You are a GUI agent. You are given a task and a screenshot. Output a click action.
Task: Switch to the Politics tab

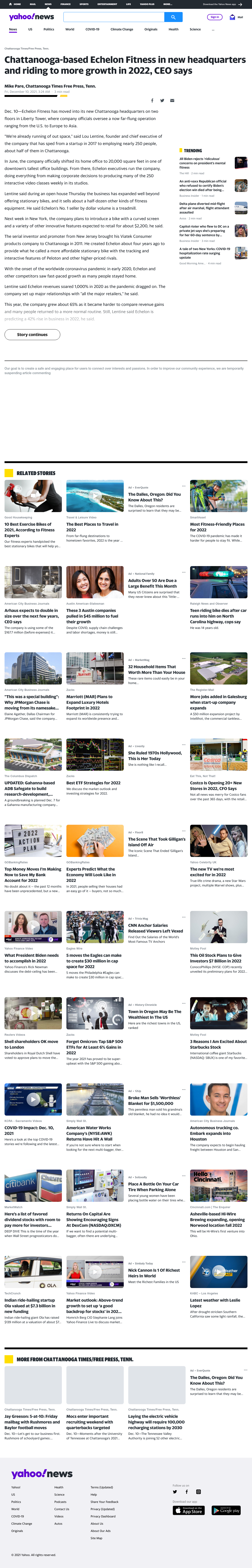tap(49, 29)
